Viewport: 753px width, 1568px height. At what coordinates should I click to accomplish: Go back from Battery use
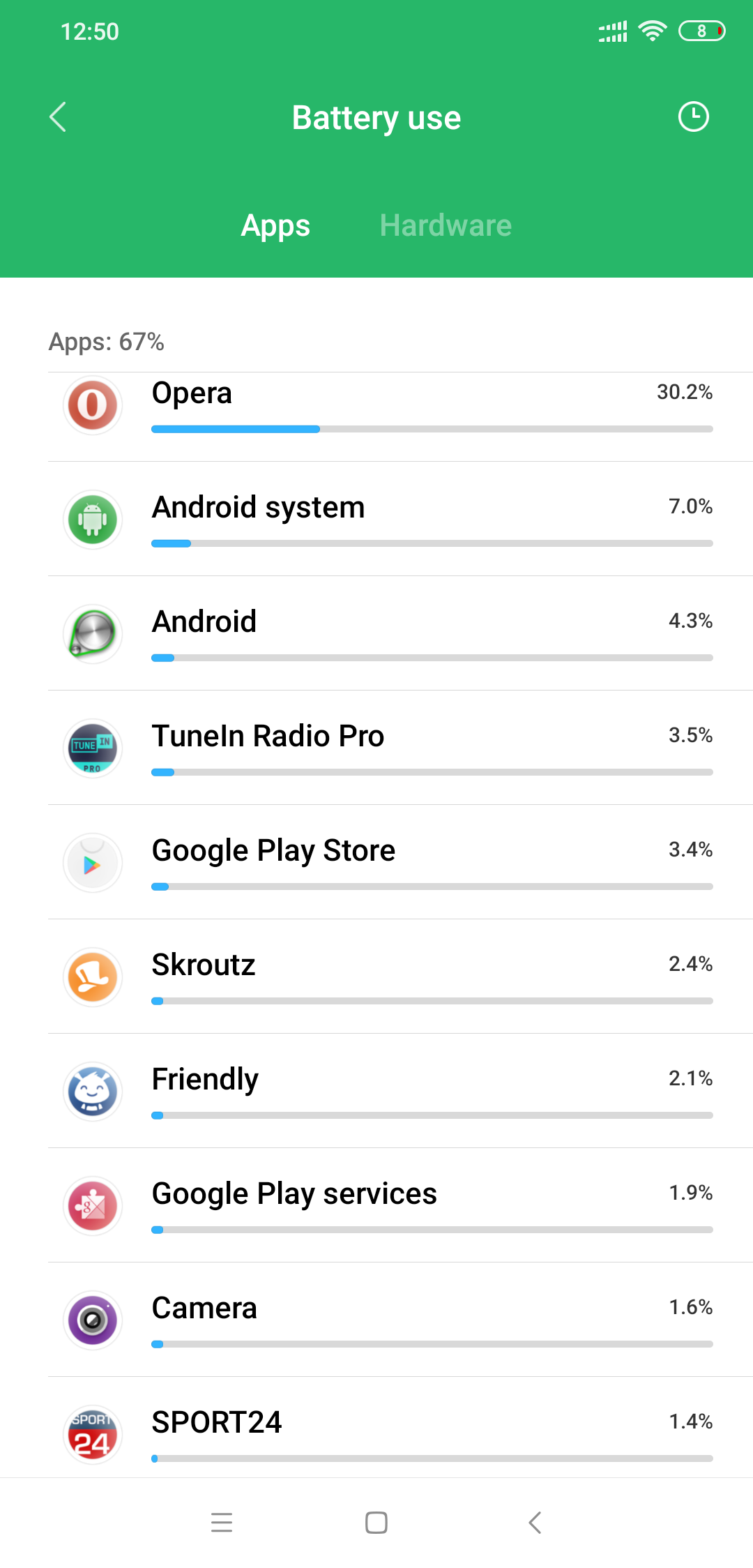click(58, 117)
